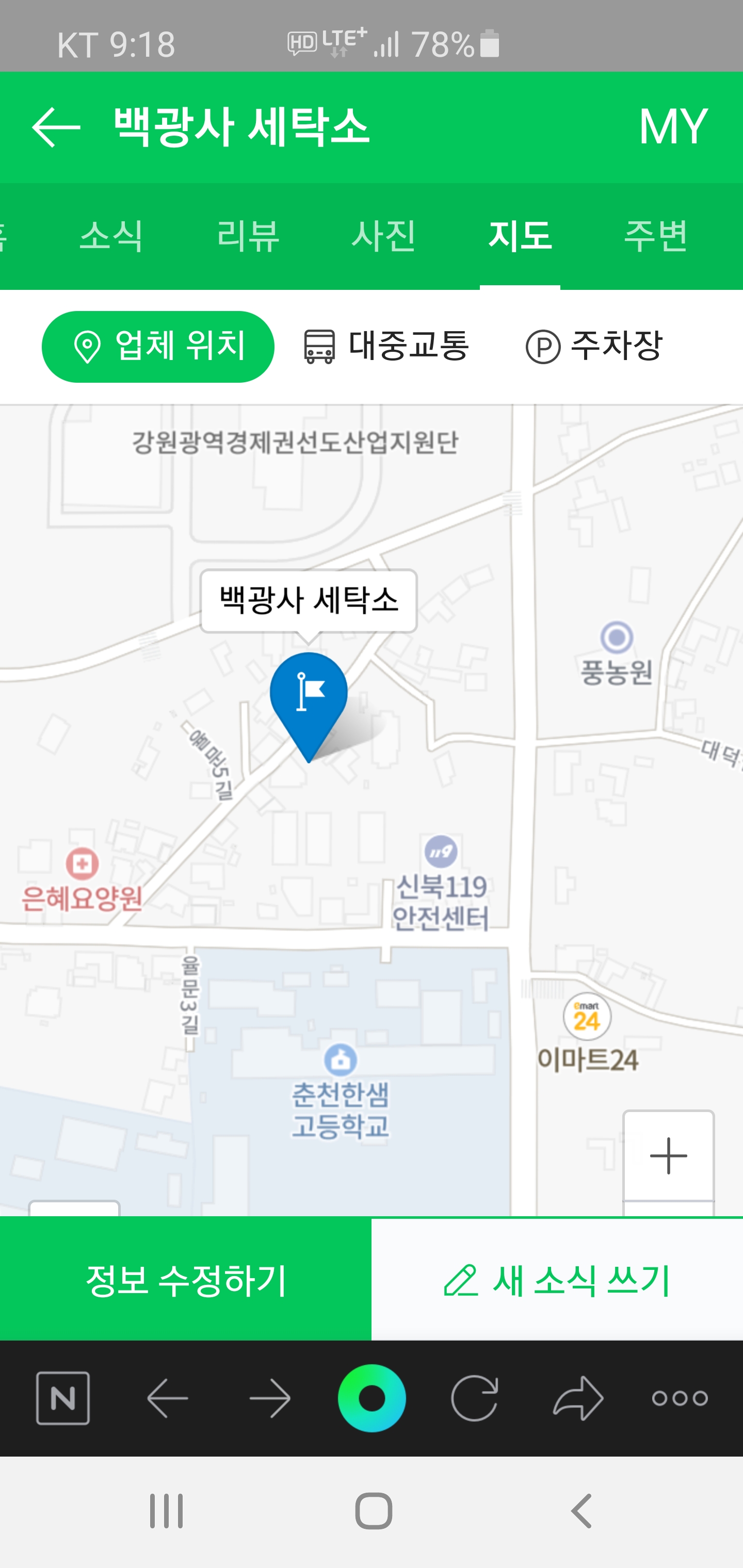Show 대중교통 options on map
The height and width of the screenshot is (1568, 743).
pos(386,347)
